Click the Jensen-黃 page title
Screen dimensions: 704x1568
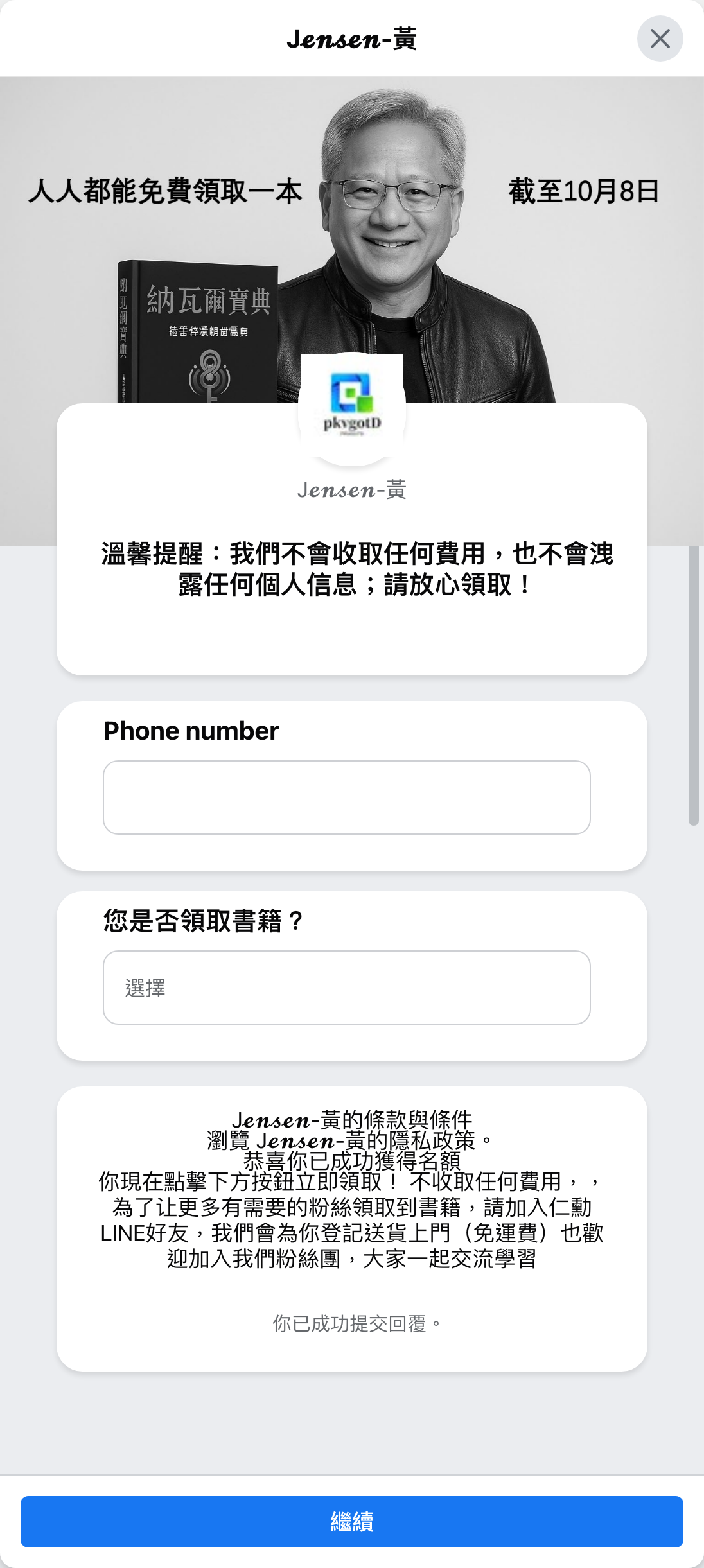point(352,40)
